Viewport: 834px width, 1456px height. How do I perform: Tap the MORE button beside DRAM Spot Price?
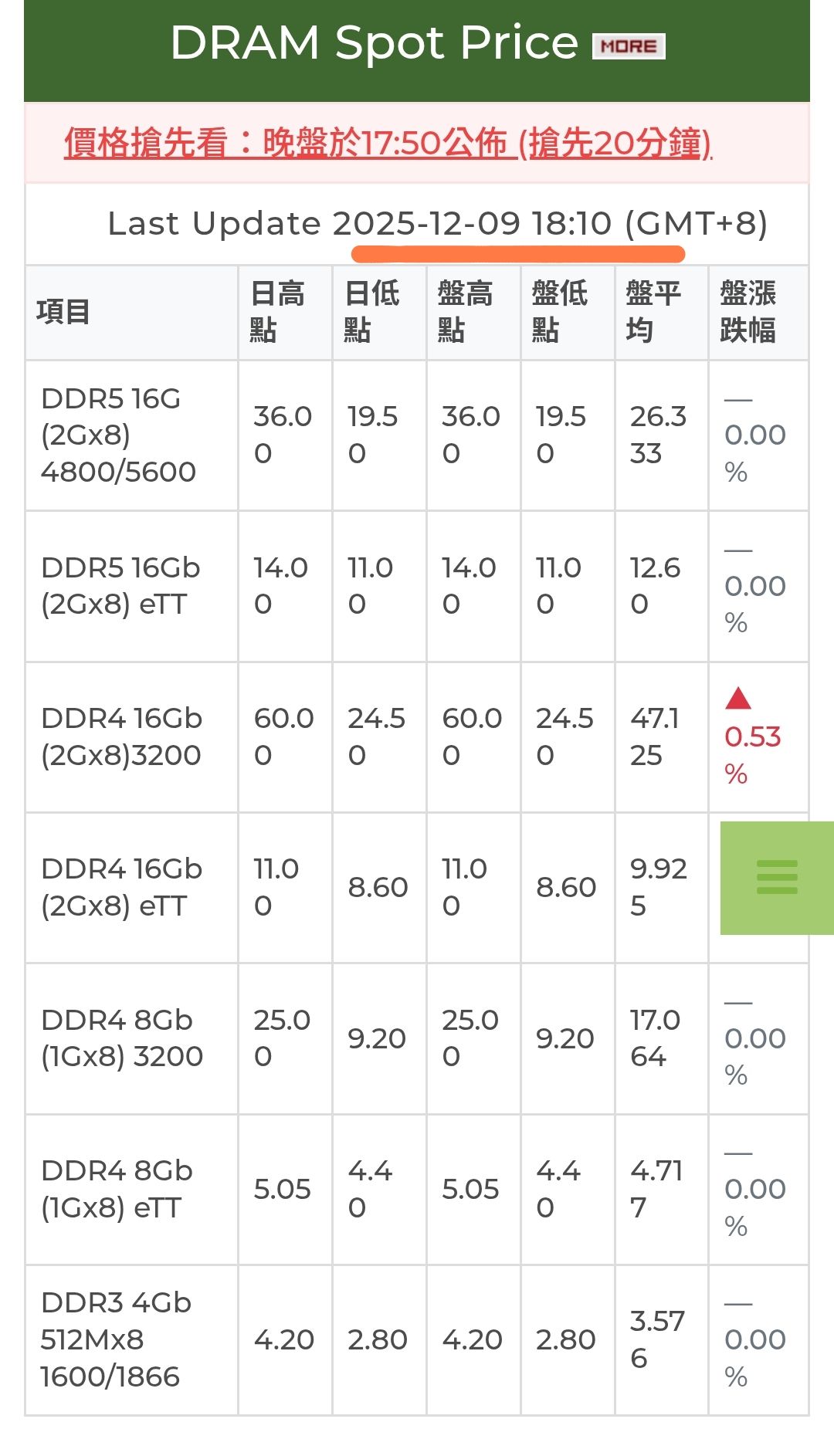629,46
